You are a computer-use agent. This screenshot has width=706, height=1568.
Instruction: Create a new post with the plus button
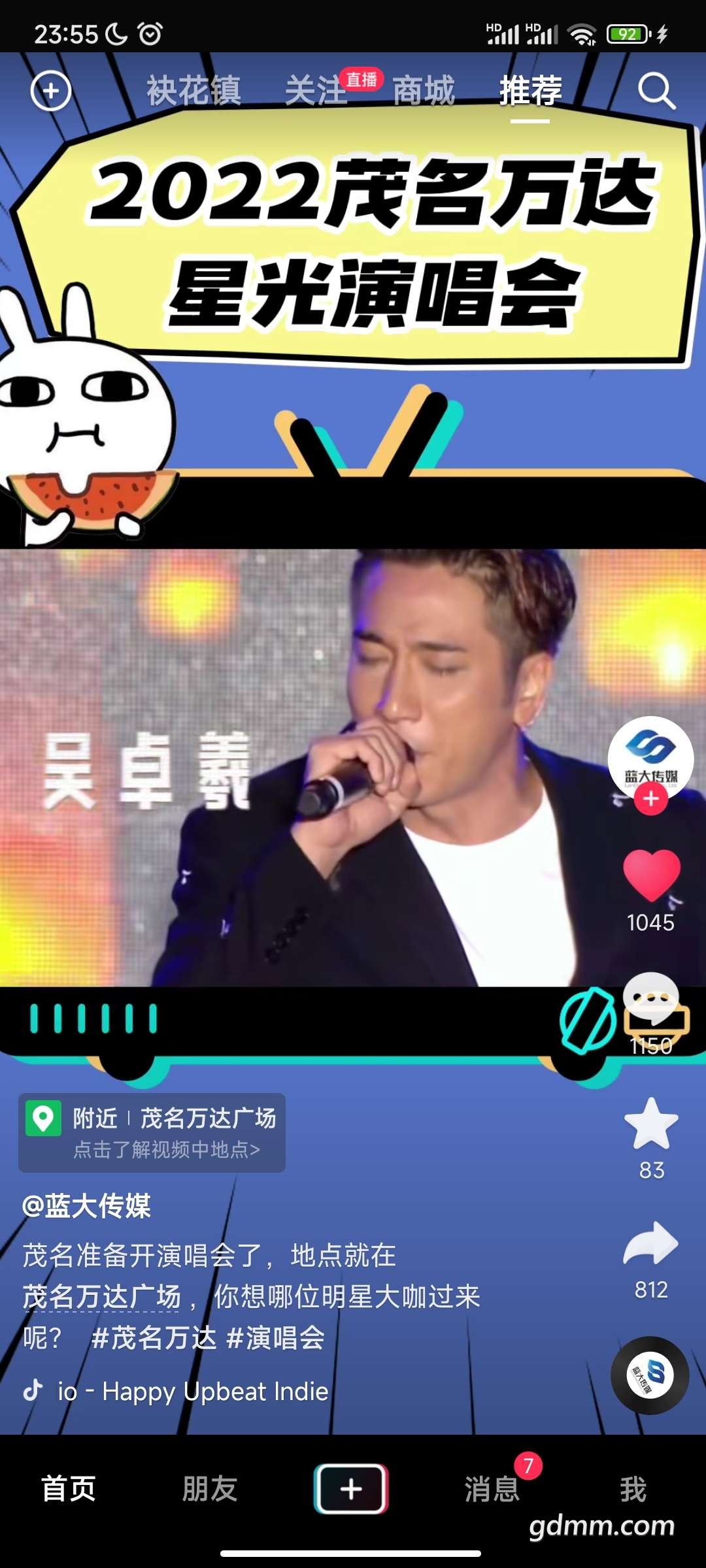pyautogui.click(x=351, y=1489)
